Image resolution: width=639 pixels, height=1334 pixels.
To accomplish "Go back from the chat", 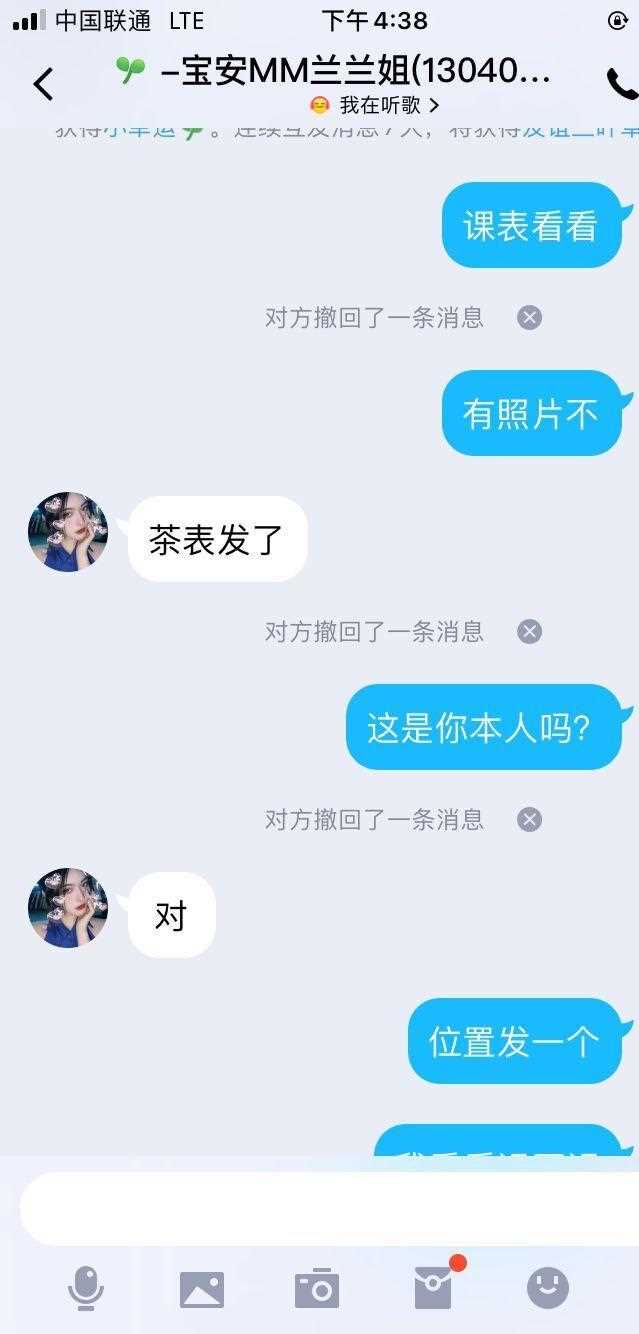I will tap(43, 85).
